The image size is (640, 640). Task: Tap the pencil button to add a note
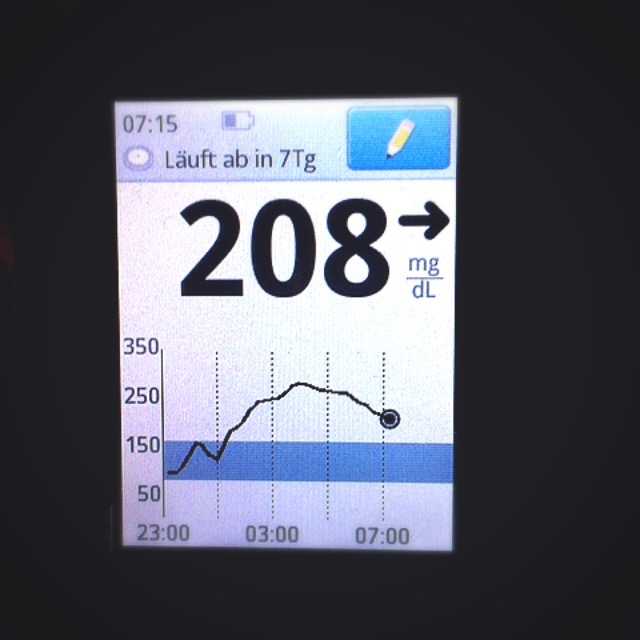399,138
